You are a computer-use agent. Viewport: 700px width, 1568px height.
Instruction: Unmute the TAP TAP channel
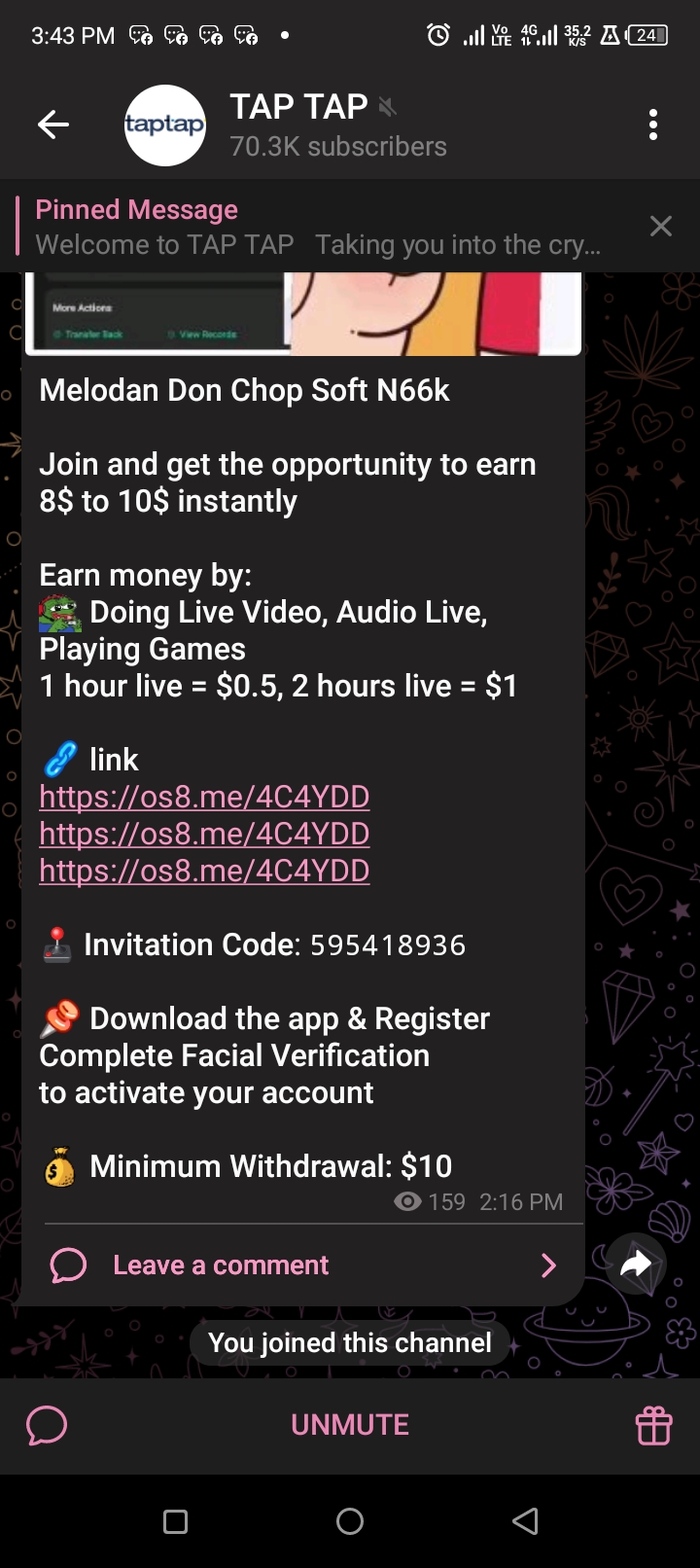coord(350,1424)
